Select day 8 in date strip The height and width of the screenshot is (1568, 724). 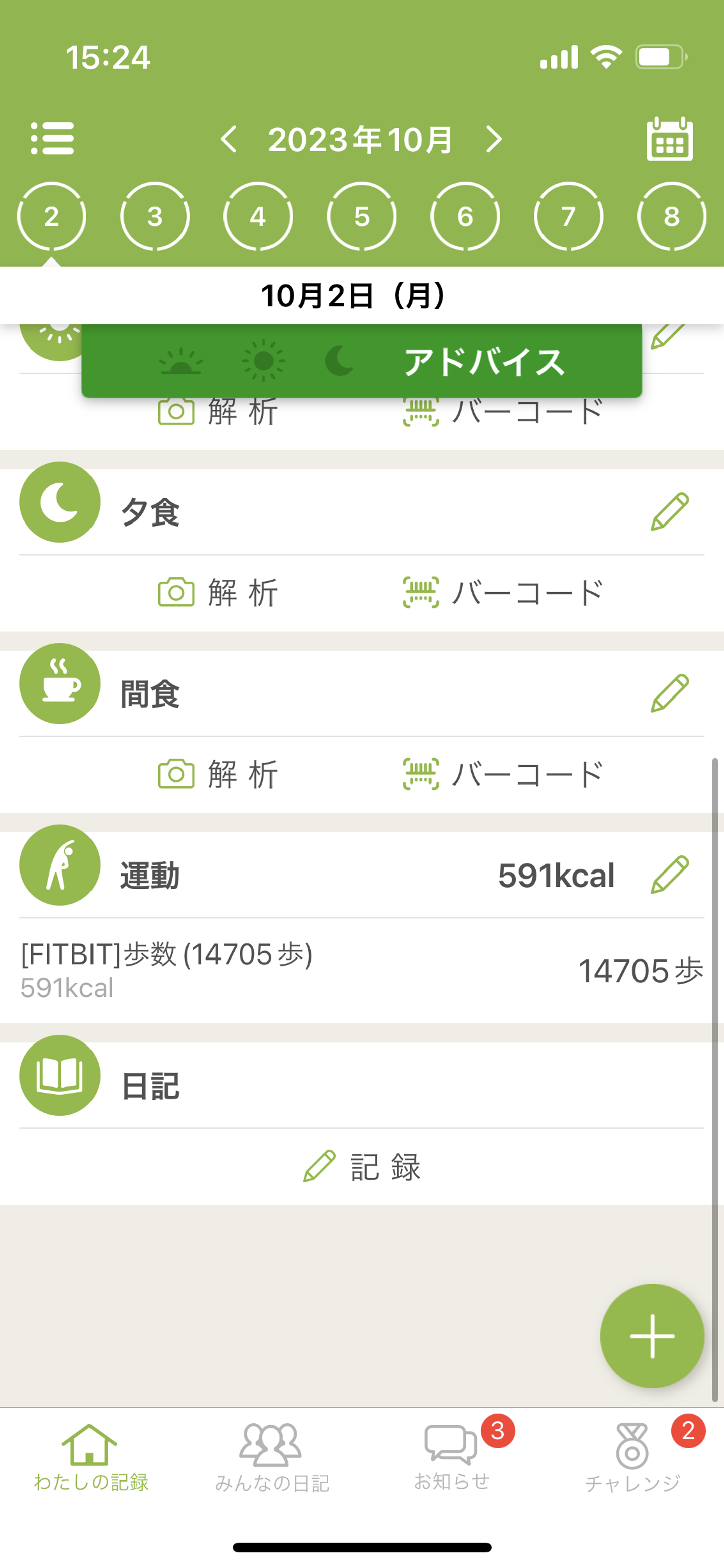click(671, 216)
